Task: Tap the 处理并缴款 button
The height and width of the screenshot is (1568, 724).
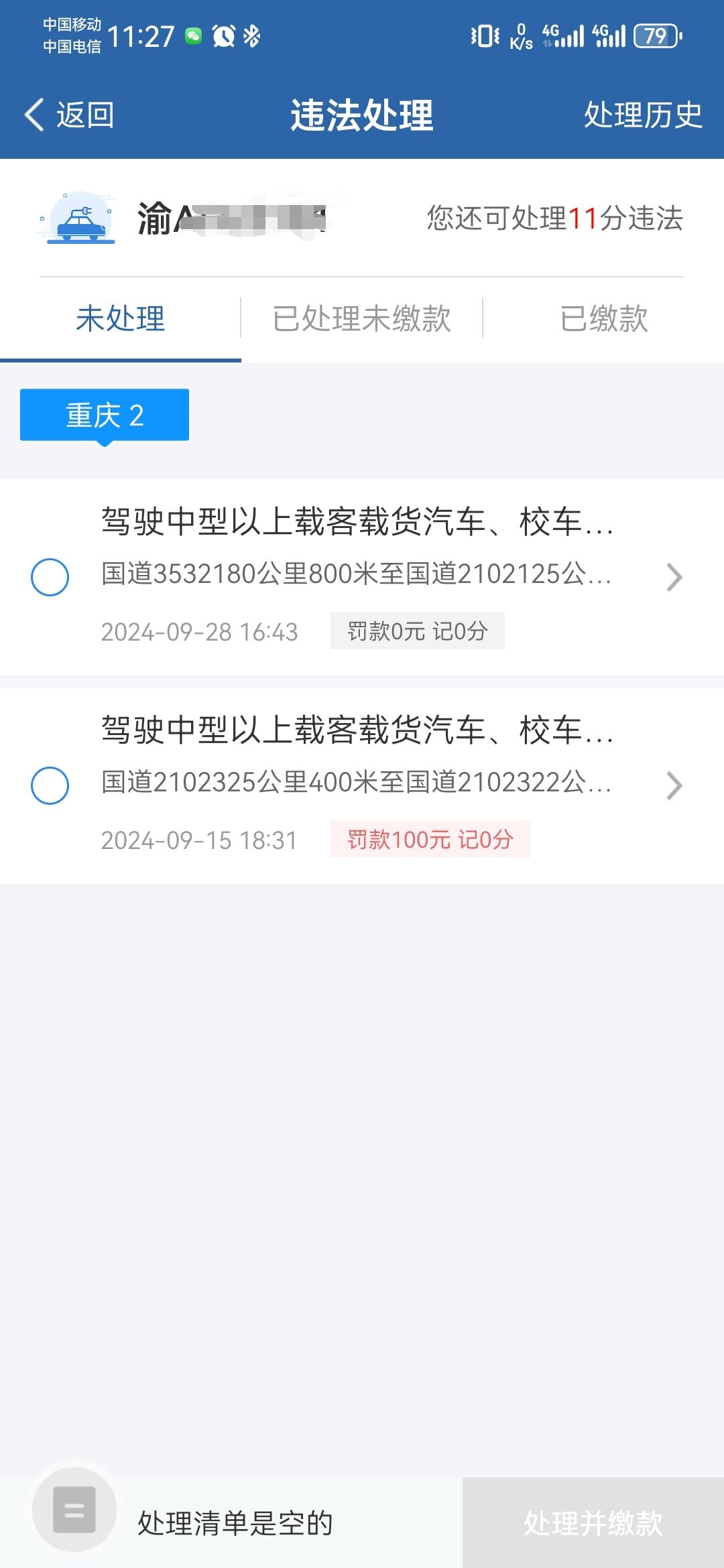Action: (x=593, y=1522)
